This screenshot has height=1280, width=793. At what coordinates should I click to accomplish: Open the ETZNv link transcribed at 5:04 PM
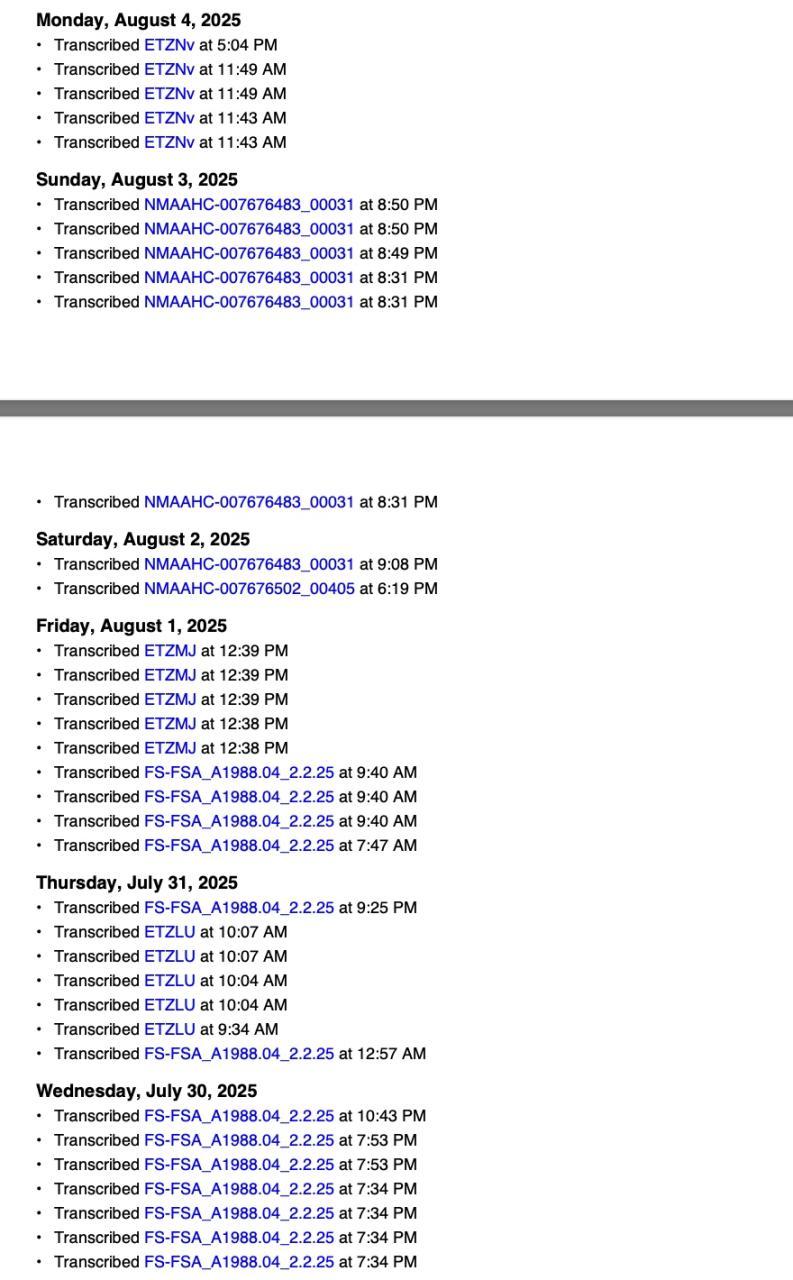169,45
